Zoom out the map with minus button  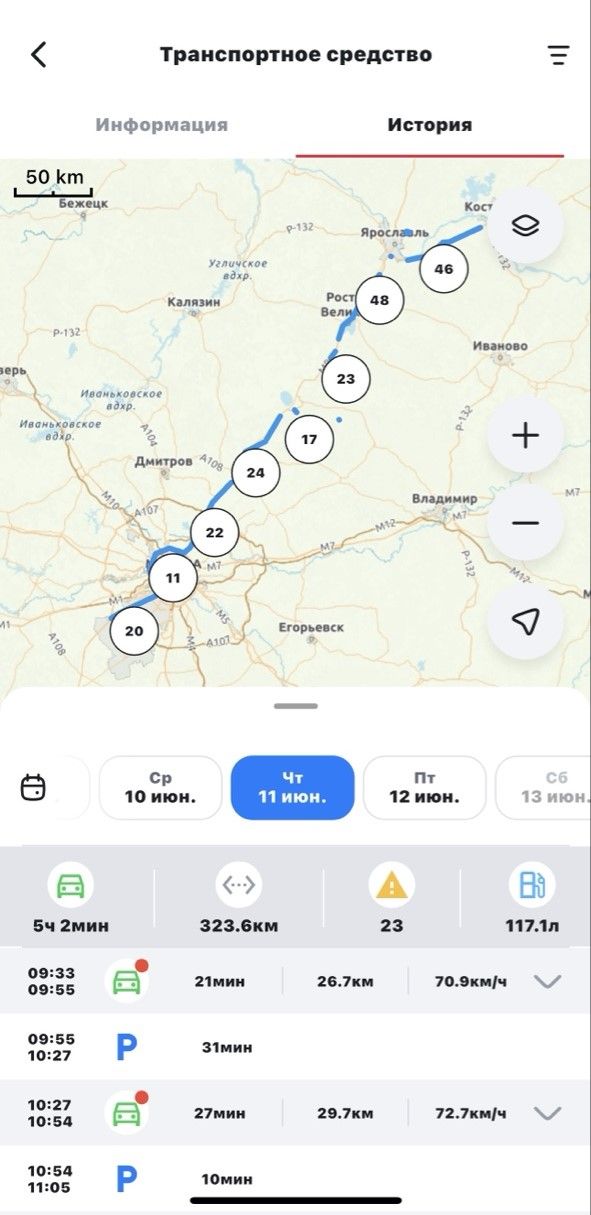(x=525, y=523)
